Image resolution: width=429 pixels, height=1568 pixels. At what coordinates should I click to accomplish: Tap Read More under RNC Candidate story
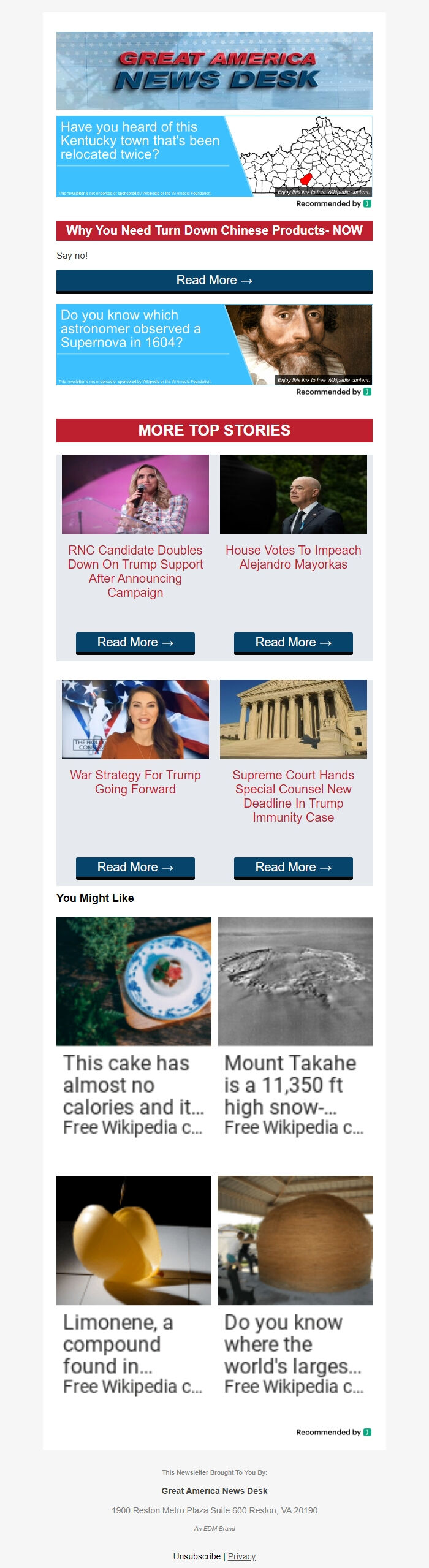point(135,643)
